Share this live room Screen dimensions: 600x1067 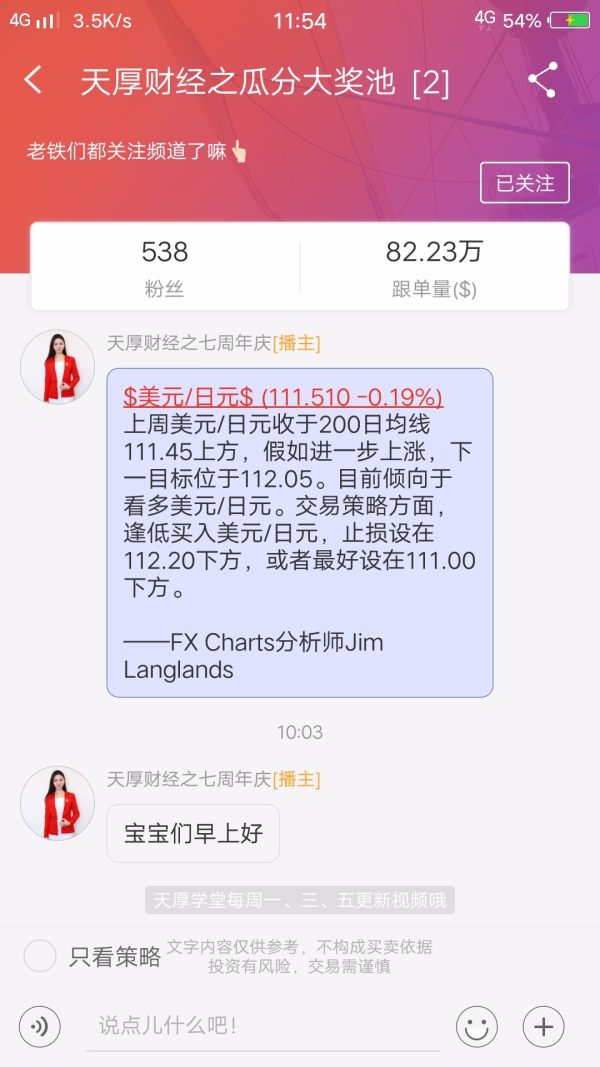[542, 81]
